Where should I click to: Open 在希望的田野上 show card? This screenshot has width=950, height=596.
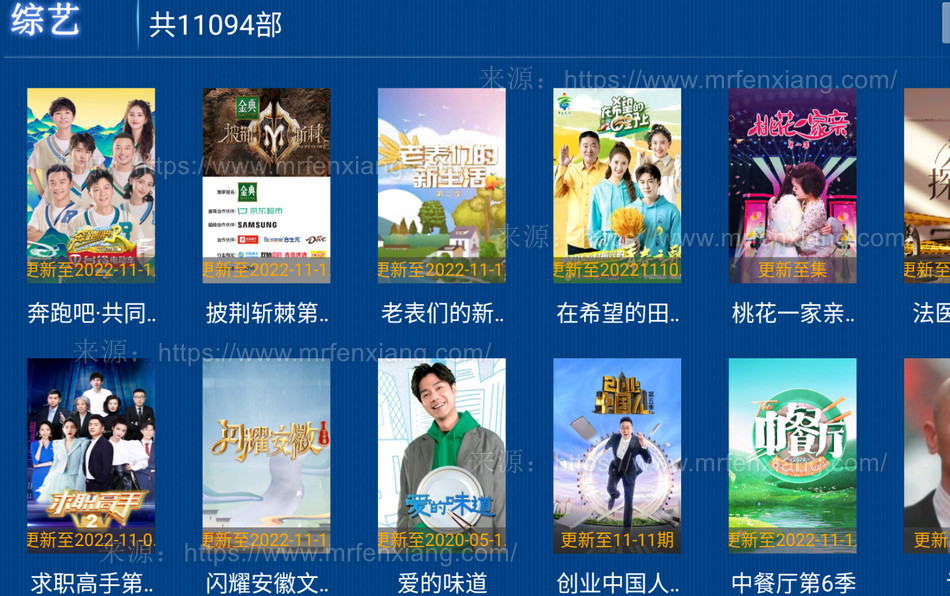click(x=617, y=186)
